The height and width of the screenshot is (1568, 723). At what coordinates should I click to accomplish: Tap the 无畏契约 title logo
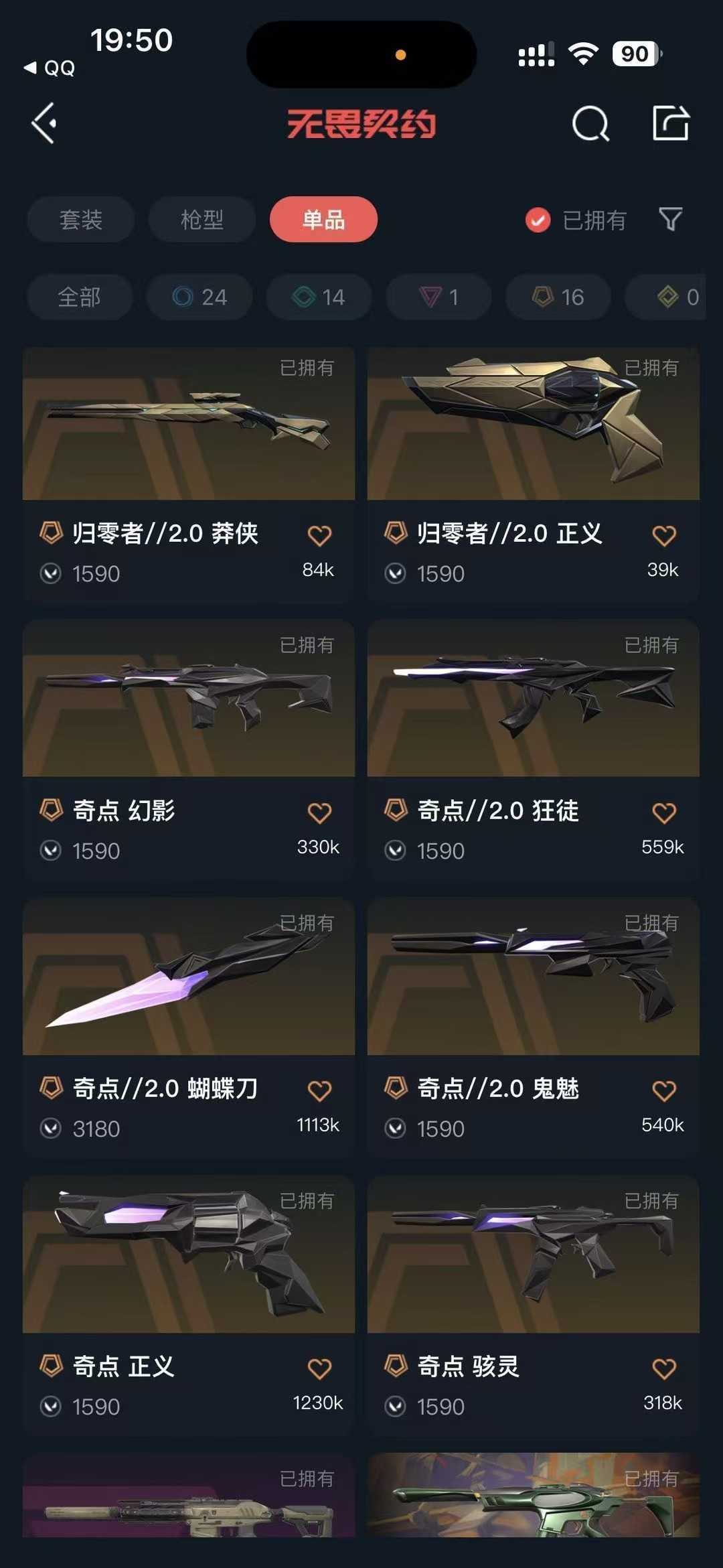361,123
